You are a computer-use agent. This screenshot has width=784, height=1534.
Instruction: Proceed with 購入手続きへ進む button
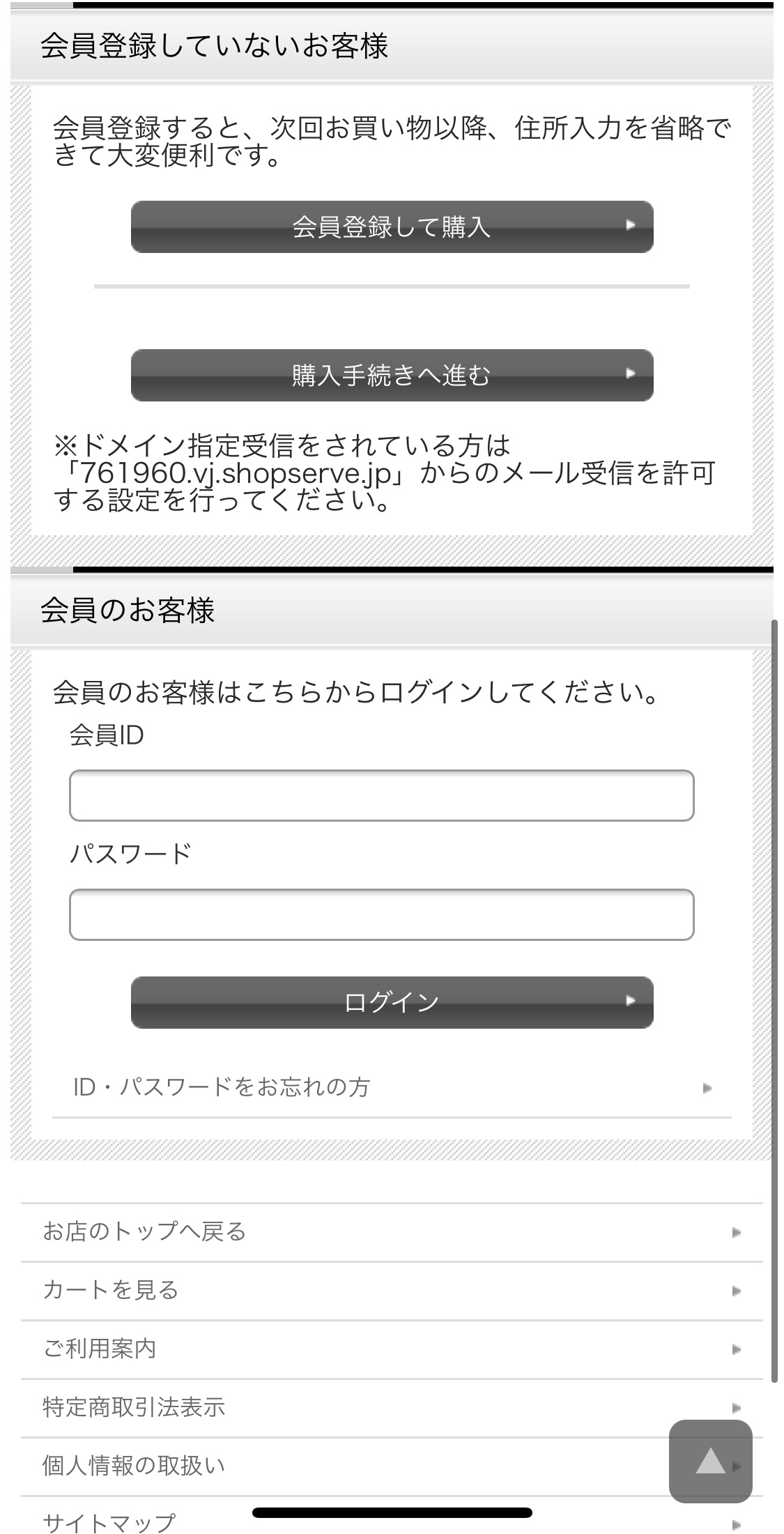pos(392,375)
